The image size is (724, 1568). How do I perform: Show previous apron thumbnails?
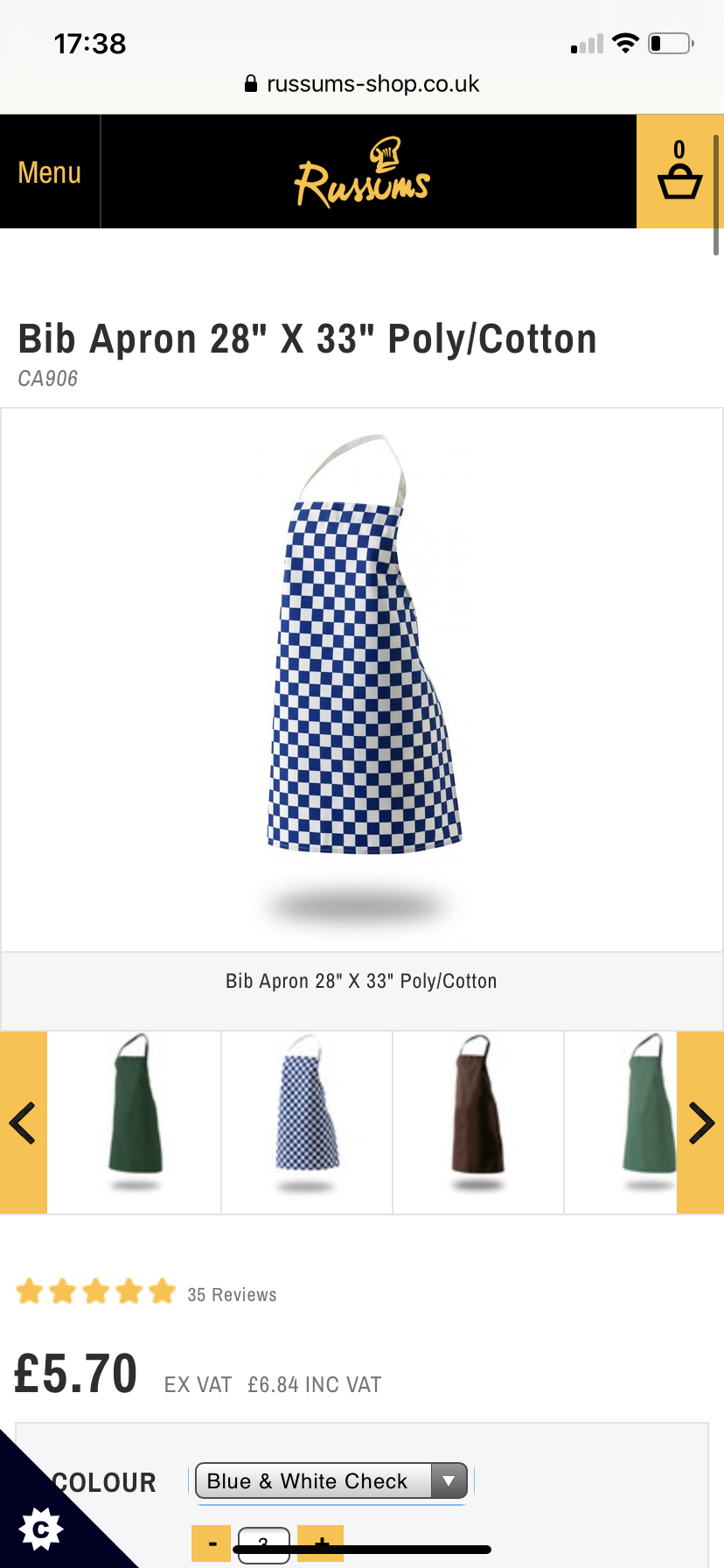tap(23, 1123)
